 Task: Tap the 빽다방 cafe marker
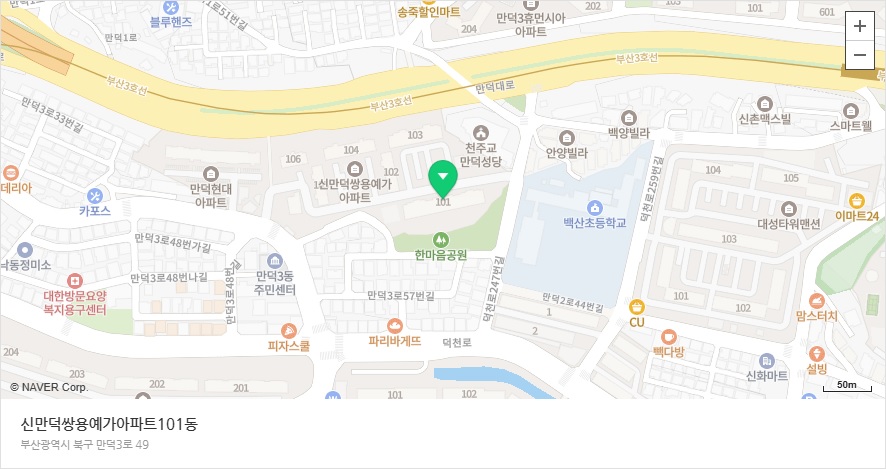click(x=668, y=337)
